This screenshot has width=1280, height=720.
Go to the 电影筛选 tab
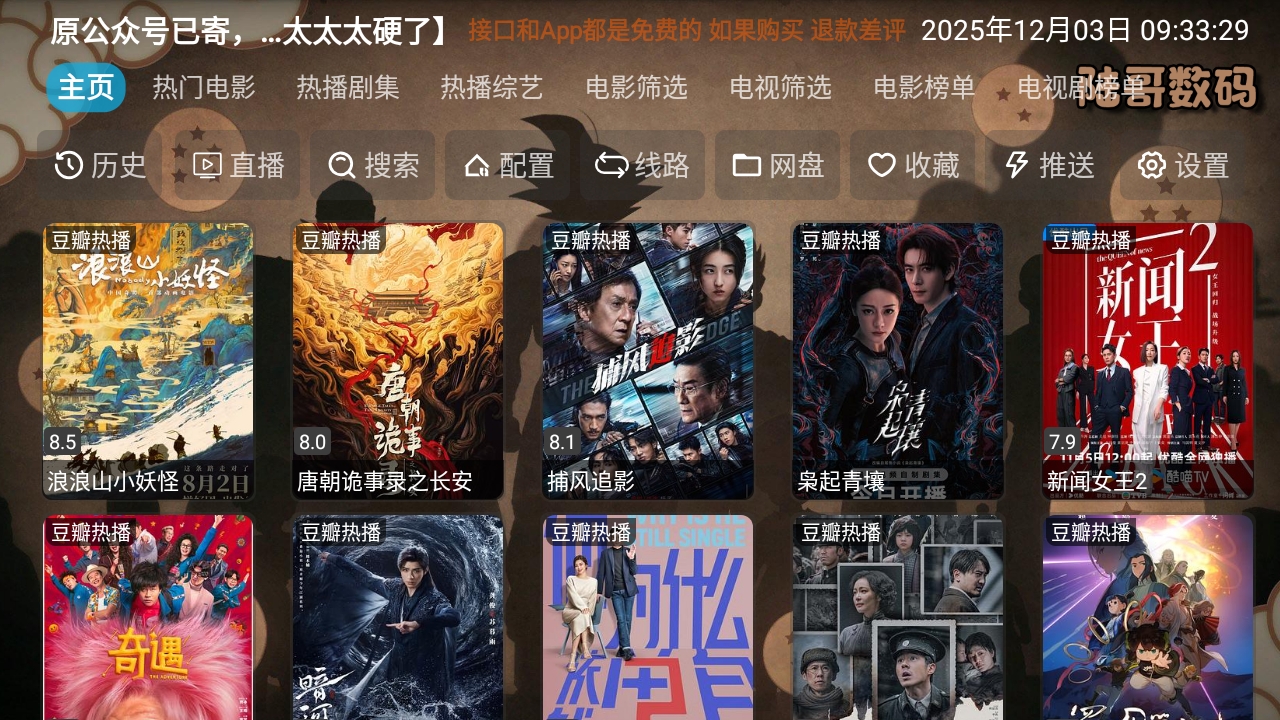pos(636,88)
